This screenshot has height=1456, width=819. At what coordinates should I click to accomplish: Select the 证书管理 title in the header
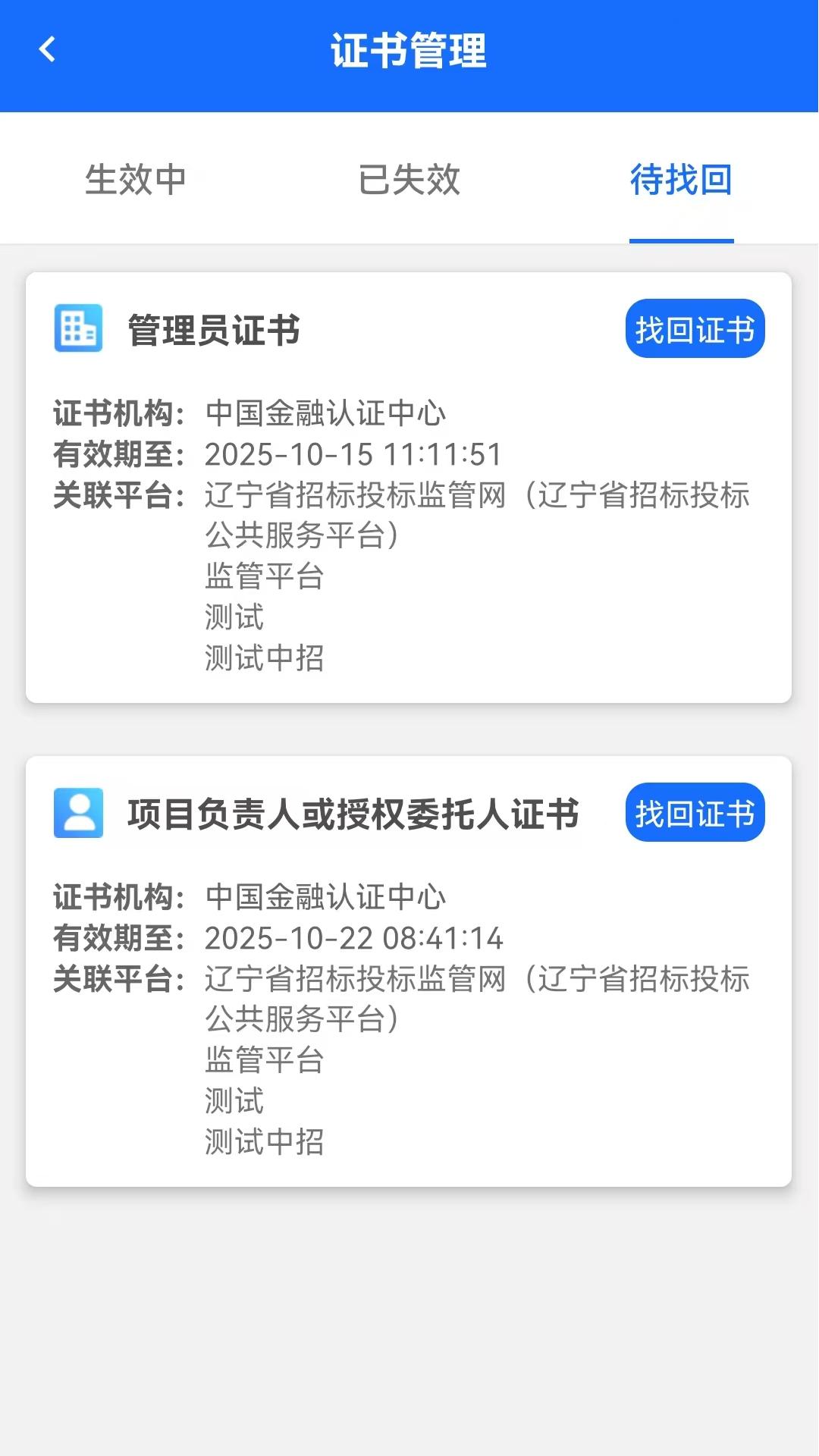[409, 49]
